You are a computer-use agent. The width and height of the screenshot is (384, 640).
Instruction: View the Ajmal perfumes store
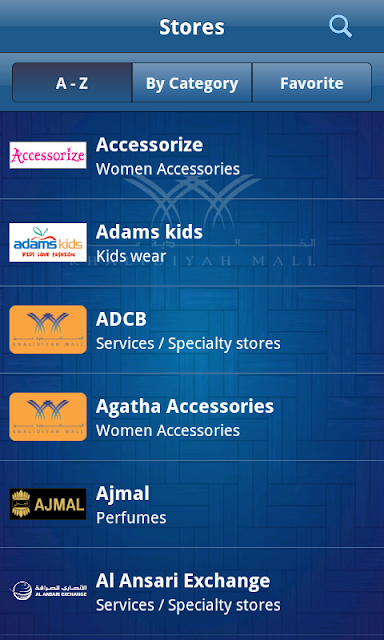pos(192,504)
